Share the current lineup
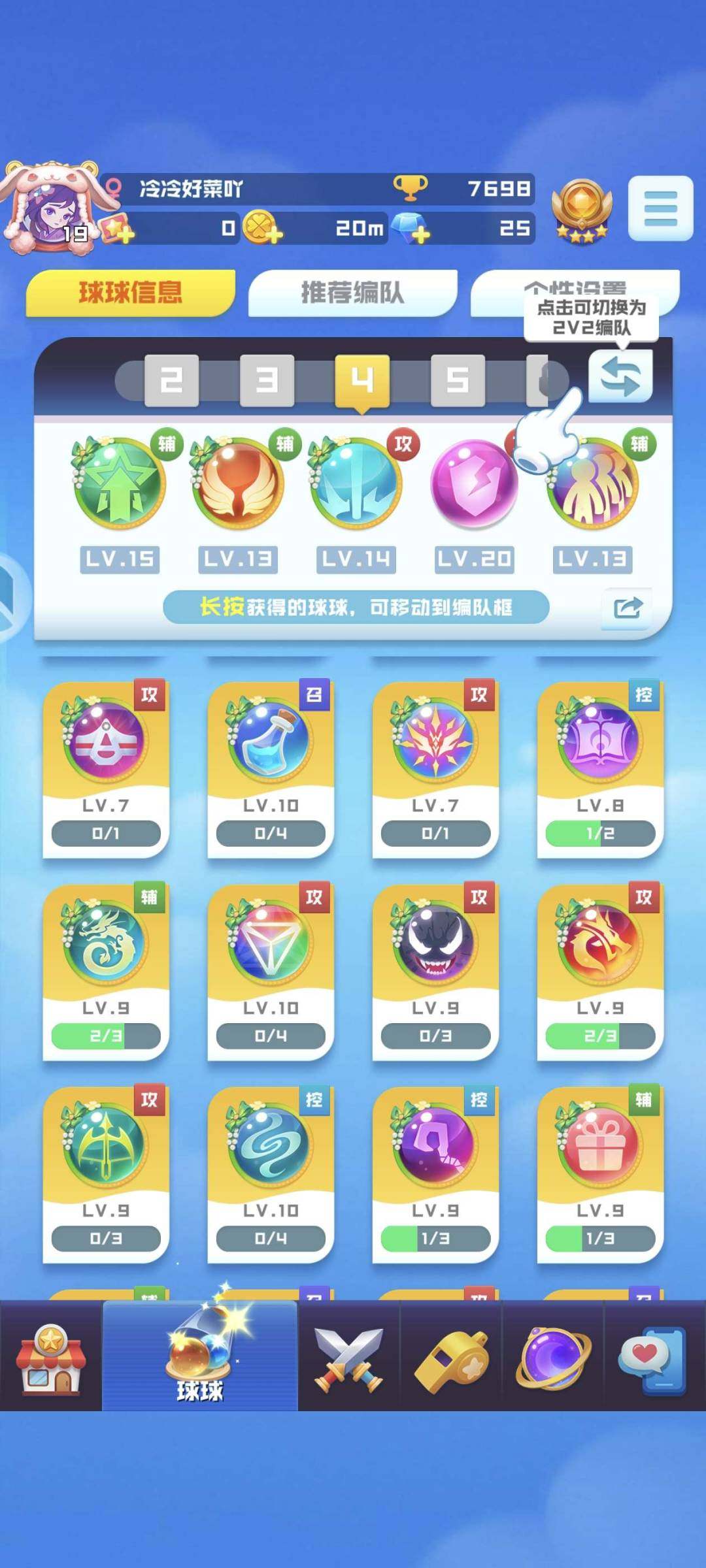This screenshot has width=706, height=1568. pos(627,608)
